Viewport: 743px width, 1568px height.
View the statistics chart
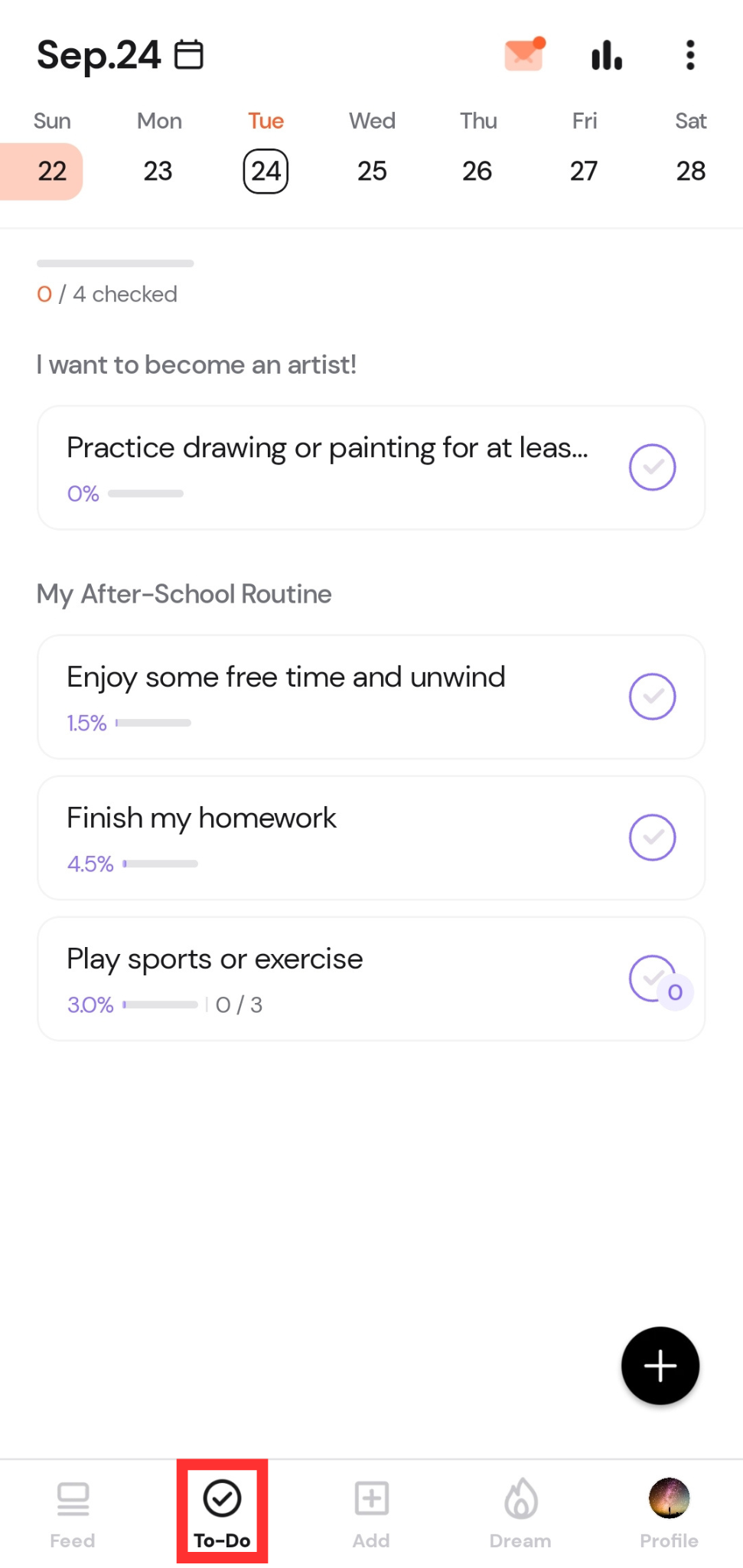[607, 55]
